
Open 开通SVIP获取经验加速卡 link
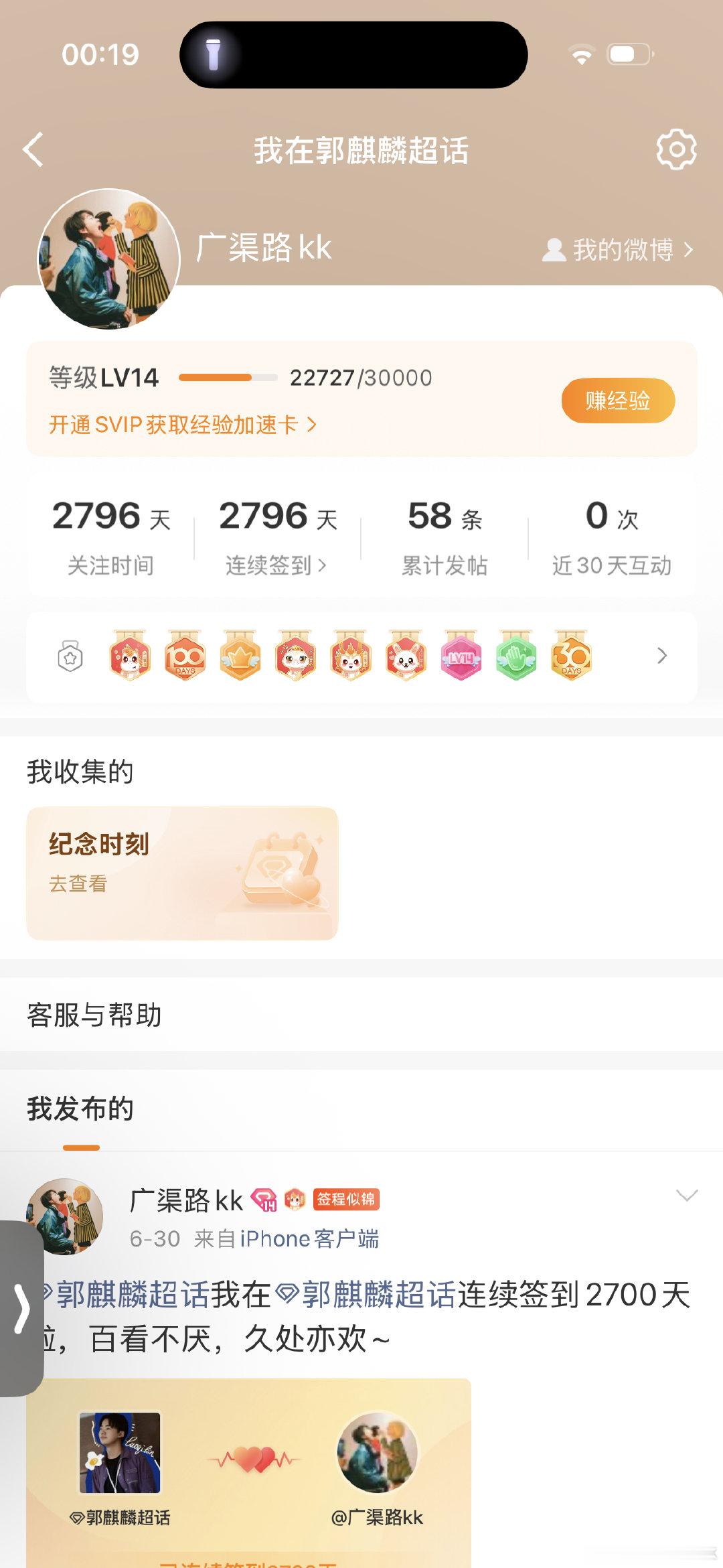click(x=183, y=425)
